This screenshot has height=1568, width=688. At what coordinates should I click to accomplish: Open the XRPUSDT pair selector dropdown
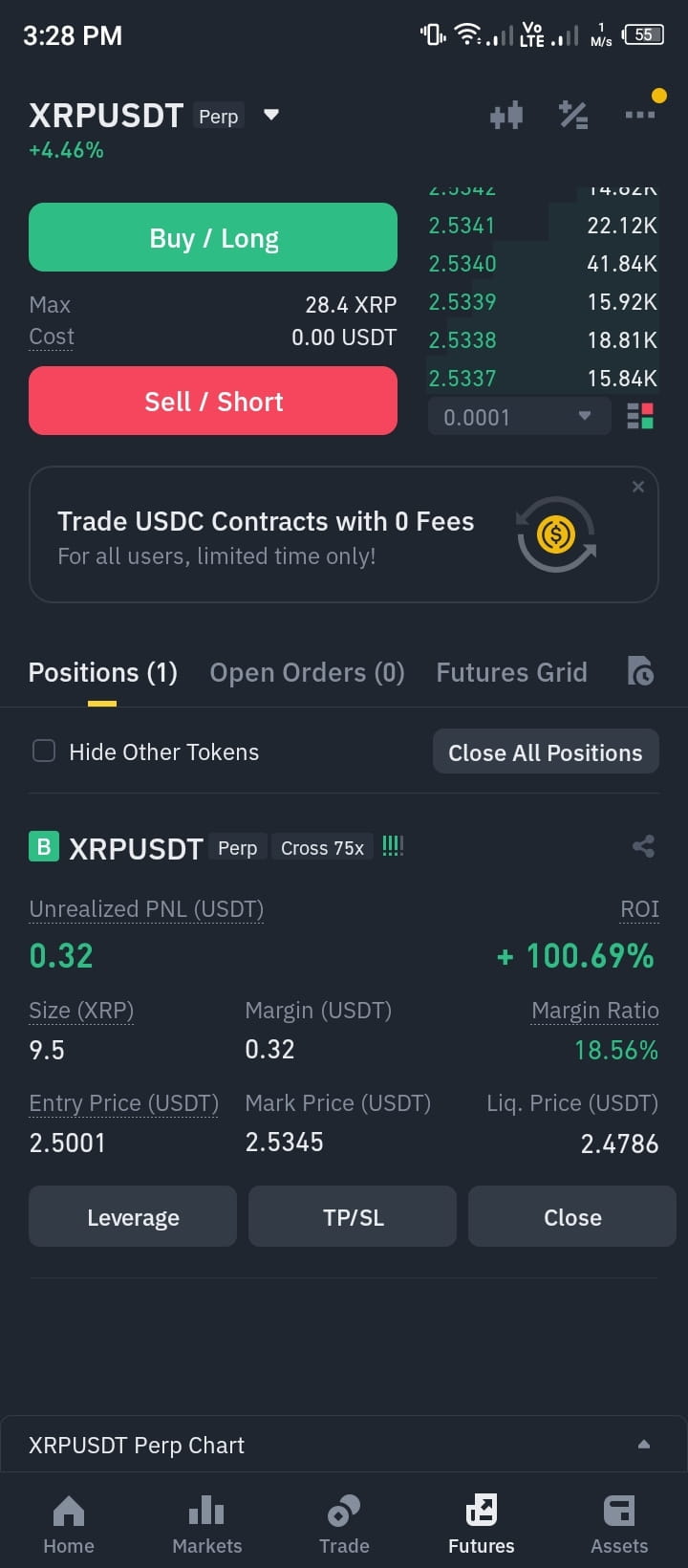coord(271,115)
